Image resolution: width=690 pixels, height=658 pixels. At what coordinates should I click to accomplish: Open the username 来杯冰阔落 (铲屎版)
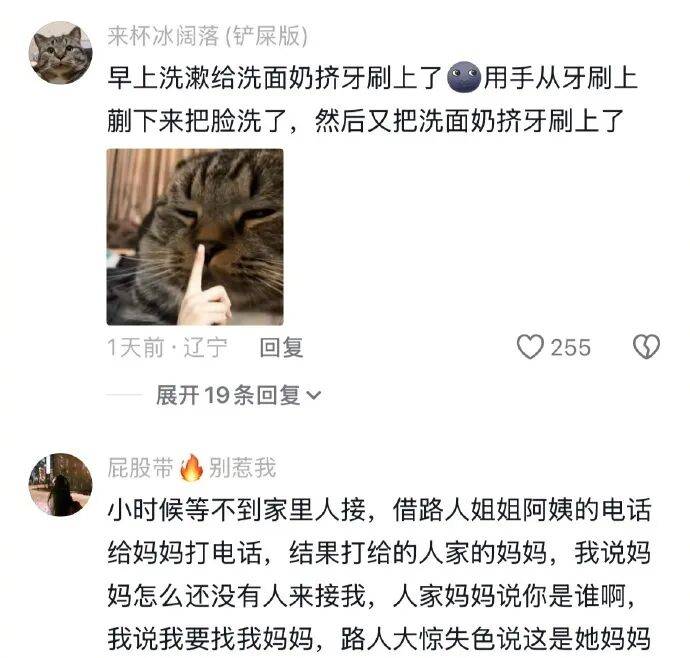(207, 37)
